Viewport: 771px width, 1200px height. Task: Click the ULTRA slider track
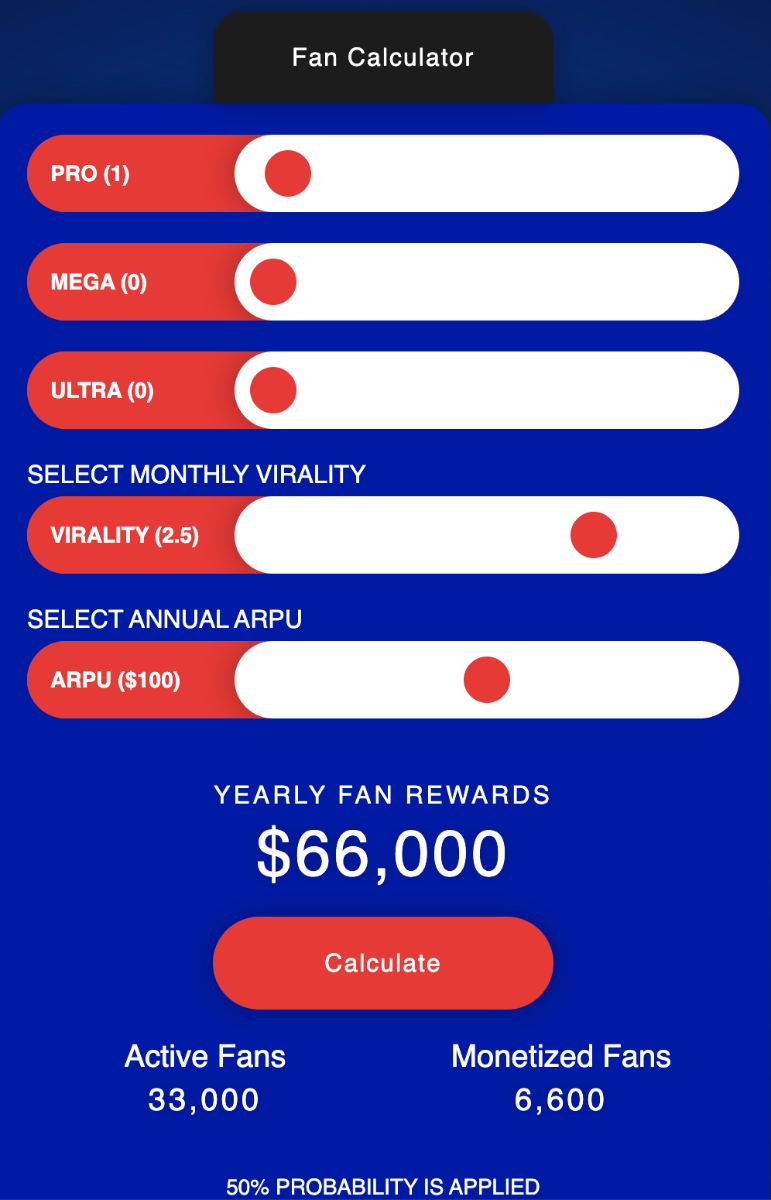pyautogui.click(x=500, y=390)
